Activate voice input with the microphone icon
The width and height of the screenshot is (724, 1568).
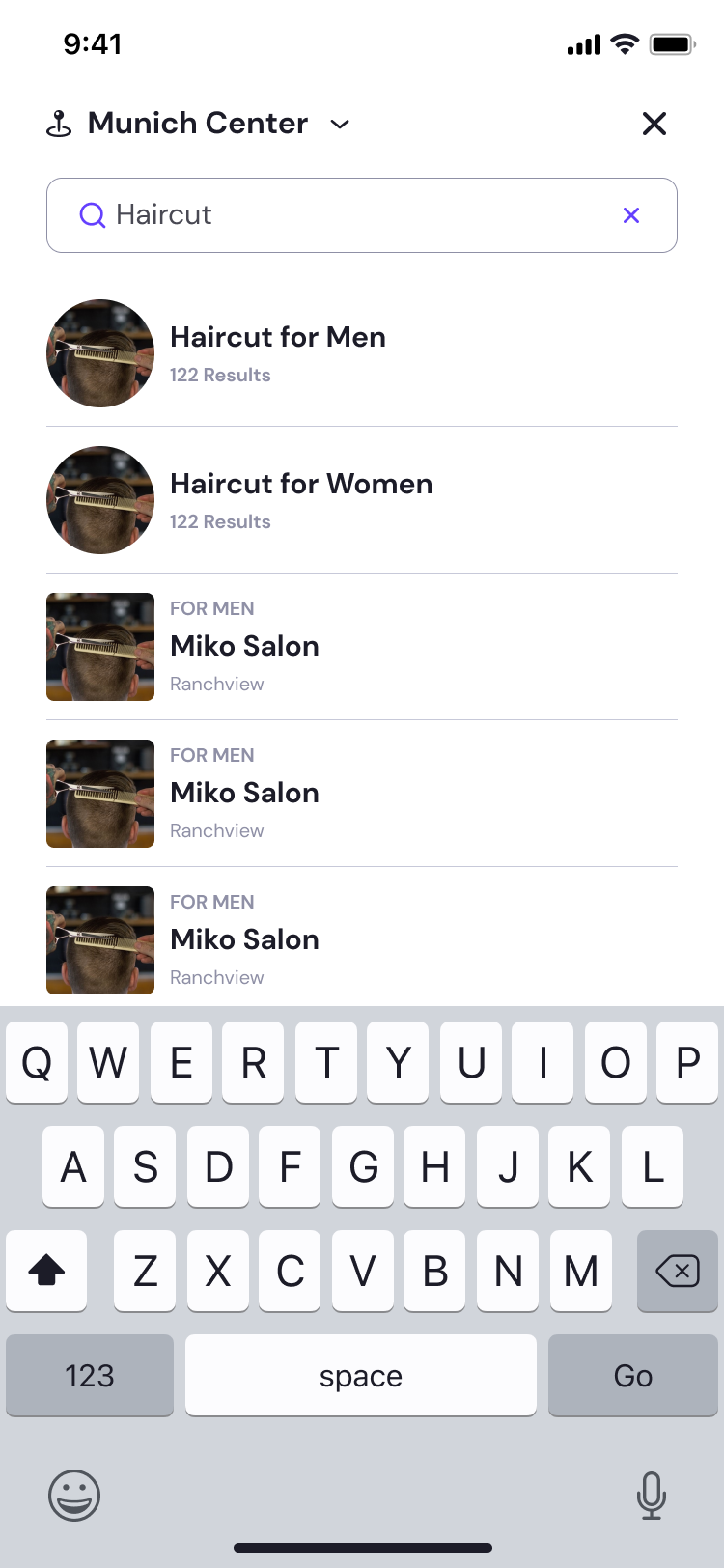coord(651,1495)
